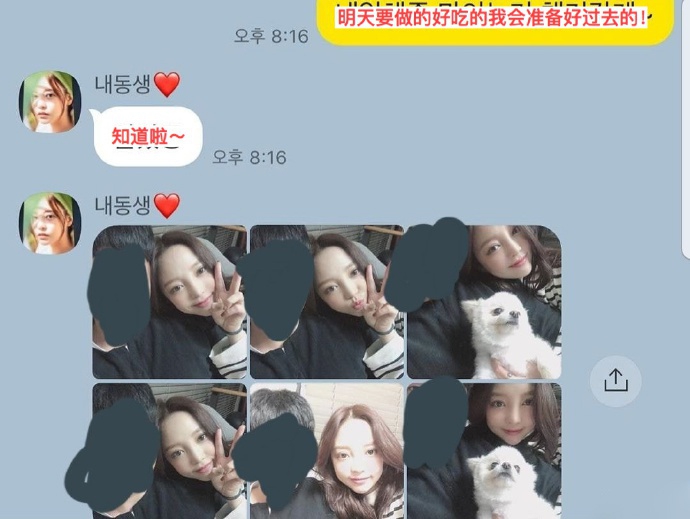690x519 pixels.
Task: Open 내동생 profile picture beside the text reply
Action: [x=50, y=102]
